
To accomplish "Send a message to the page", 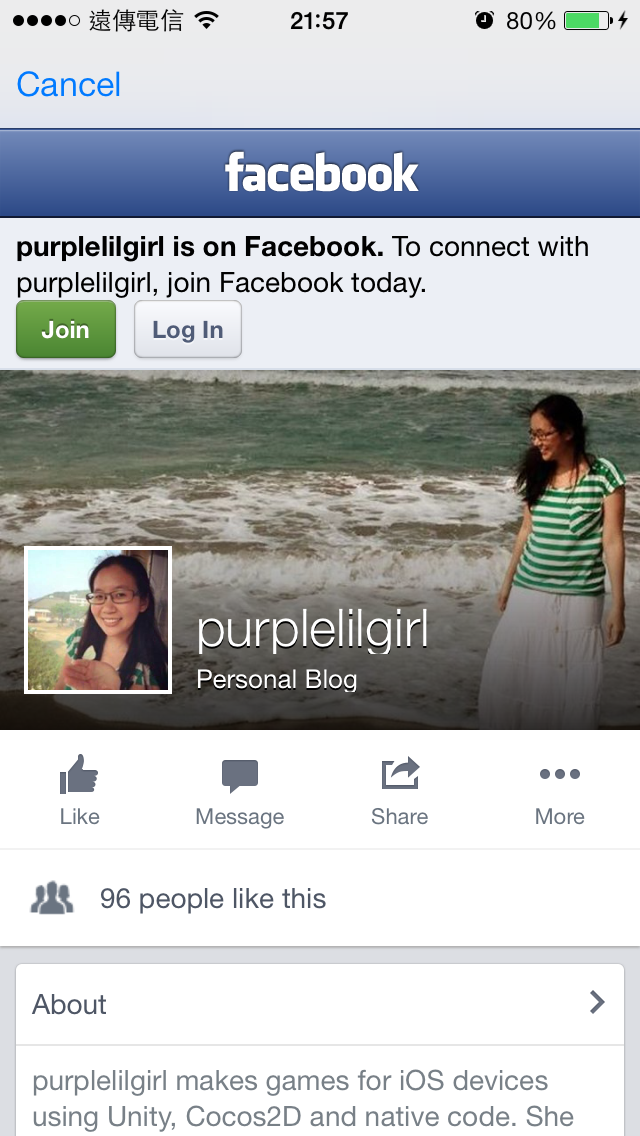I will click(240, 790).
